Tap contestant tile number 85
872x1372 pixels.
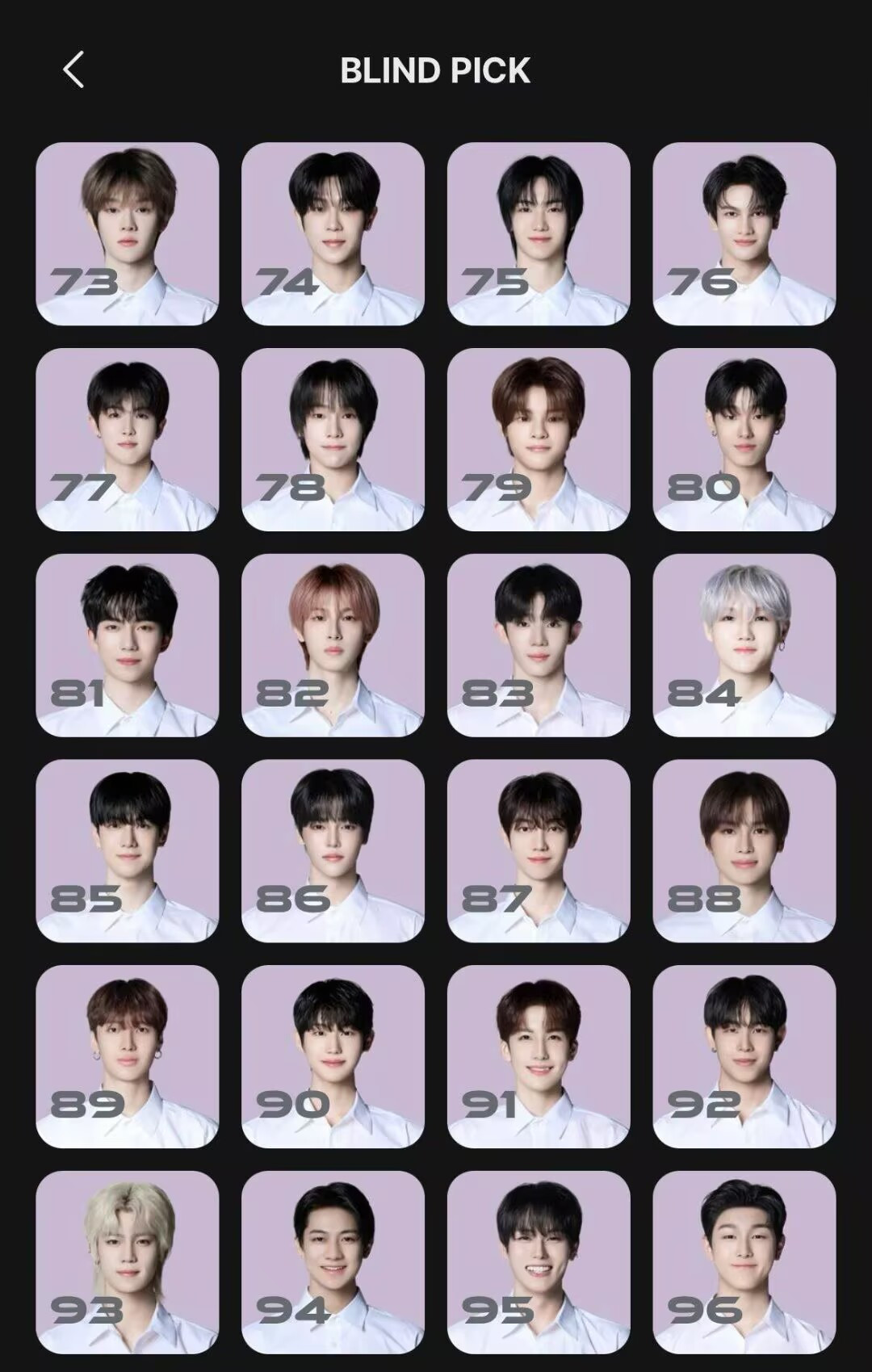128,851
